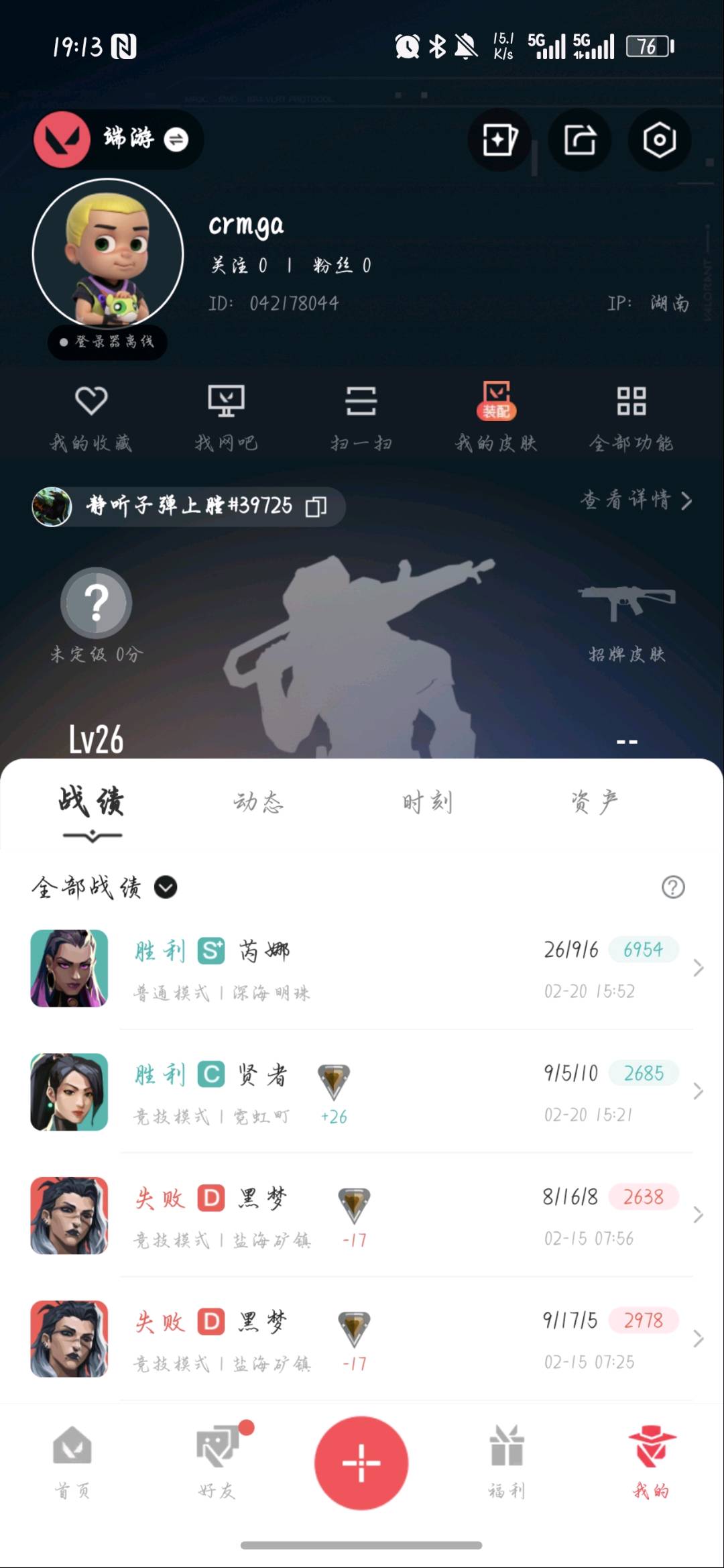Open the card sparkle icon

point(499,140)
